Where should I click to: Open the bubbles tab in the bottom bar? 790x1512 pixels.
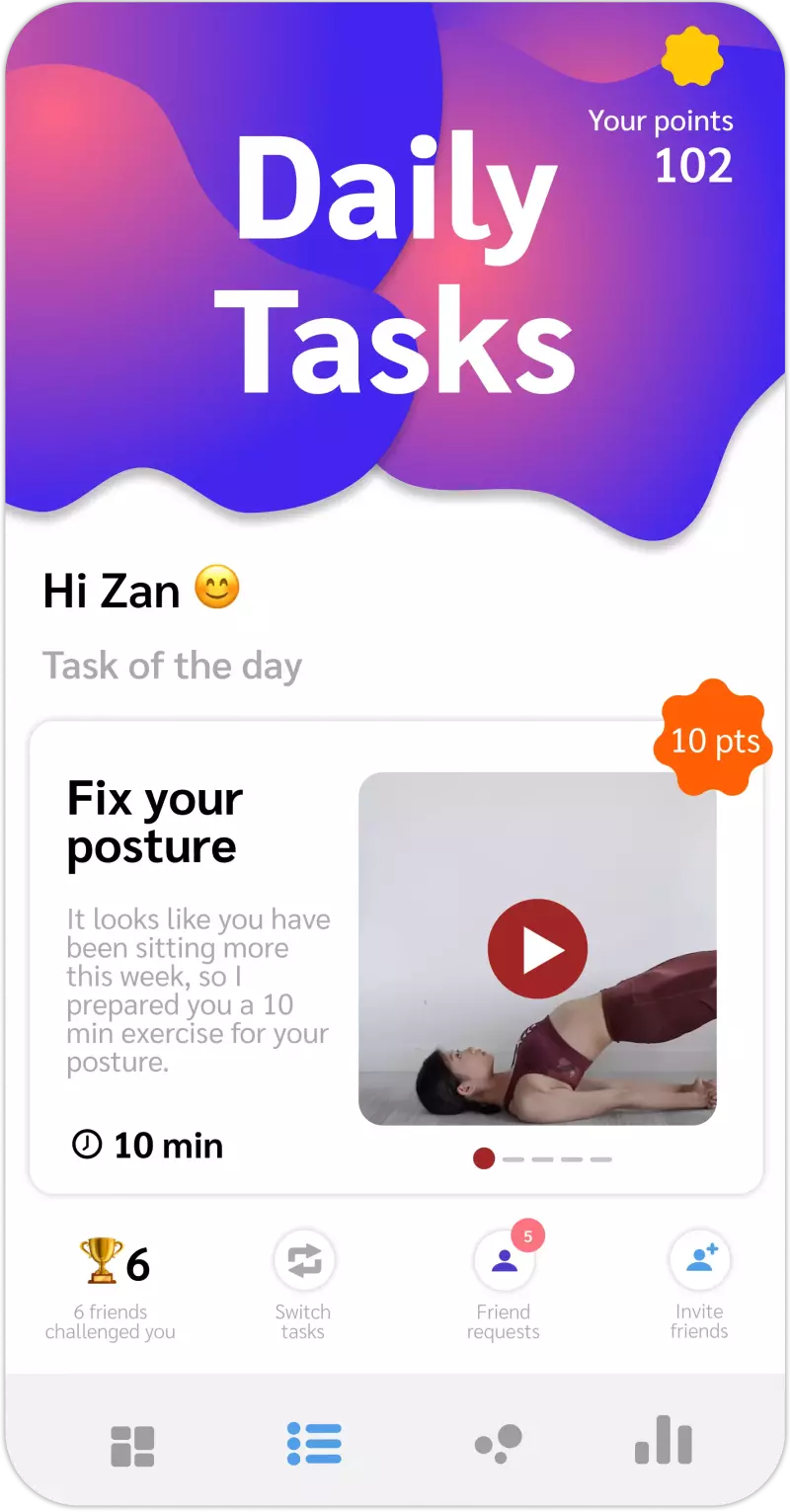499,1444
